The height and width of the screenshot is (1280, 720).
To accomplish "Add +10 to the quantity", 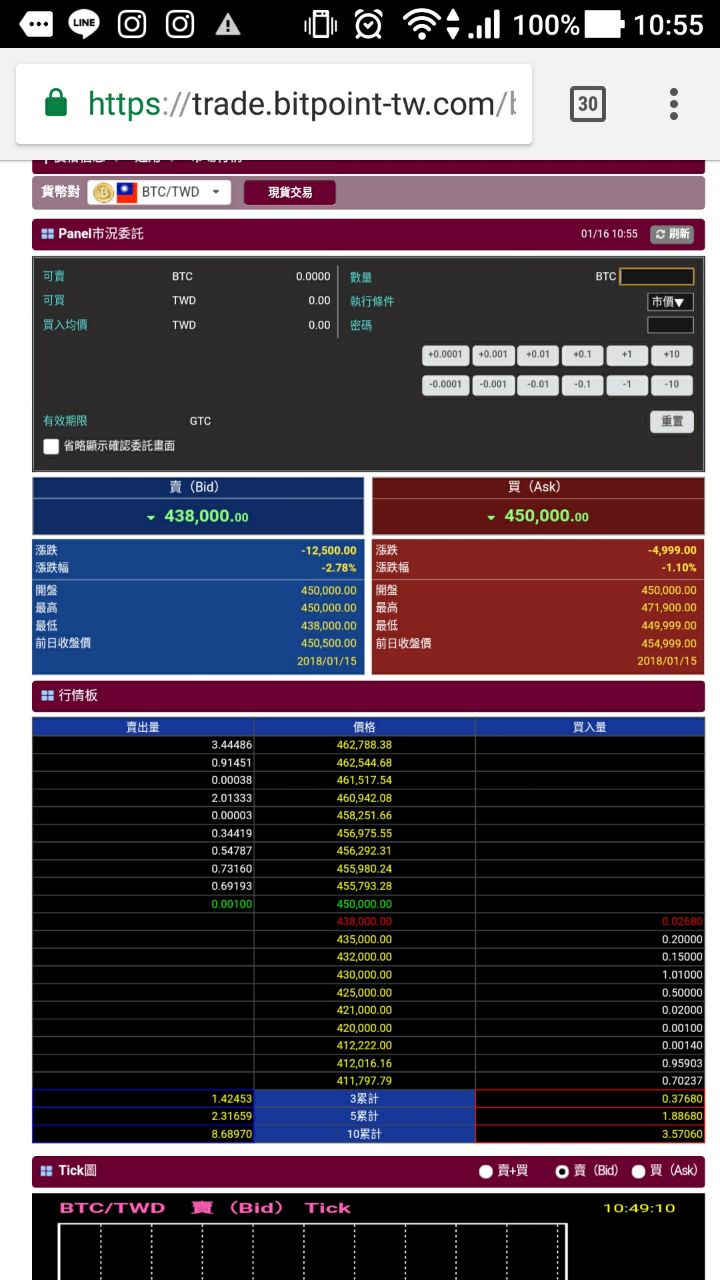I will (672, 355).
